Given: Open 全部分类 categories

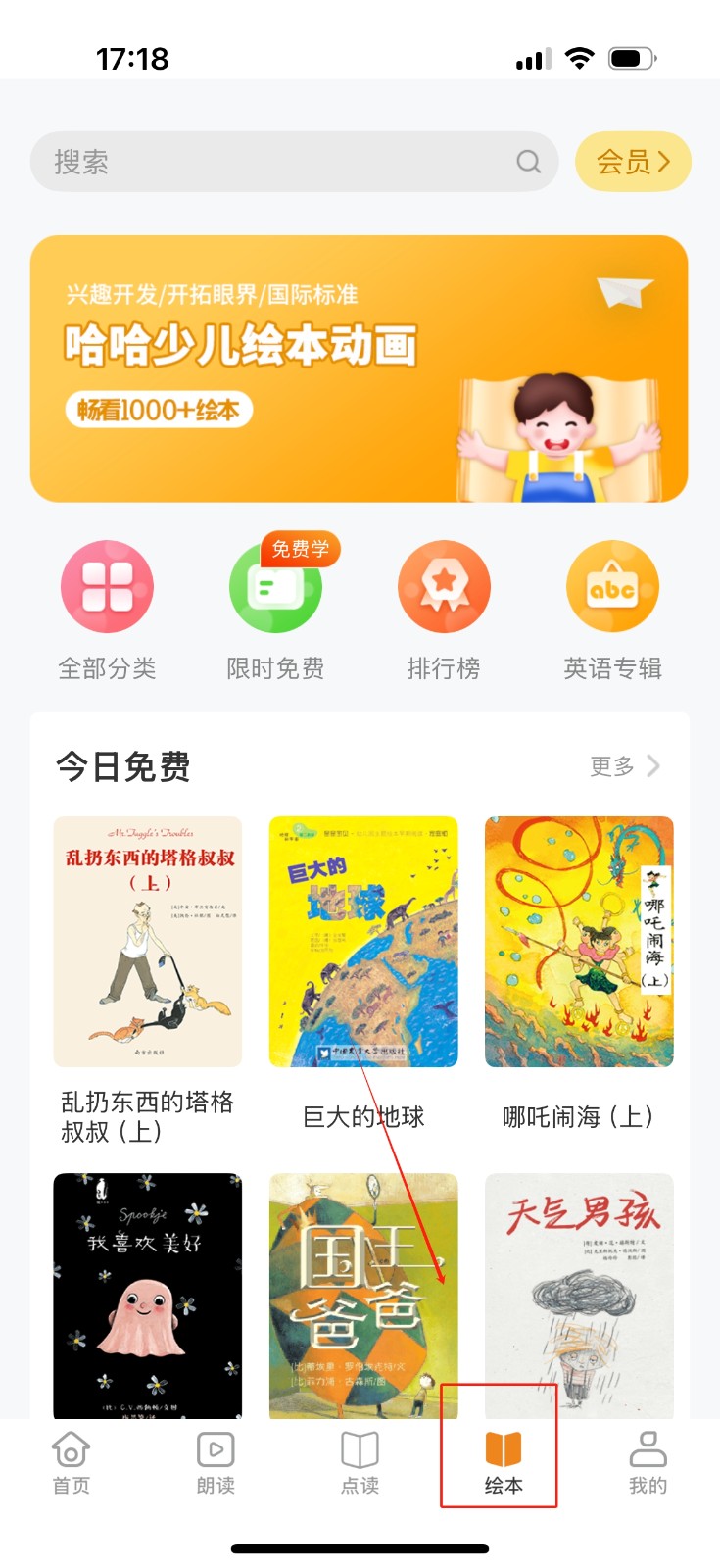Looking at the screenshot, I should pyautogui.click(x=107, y=588).
